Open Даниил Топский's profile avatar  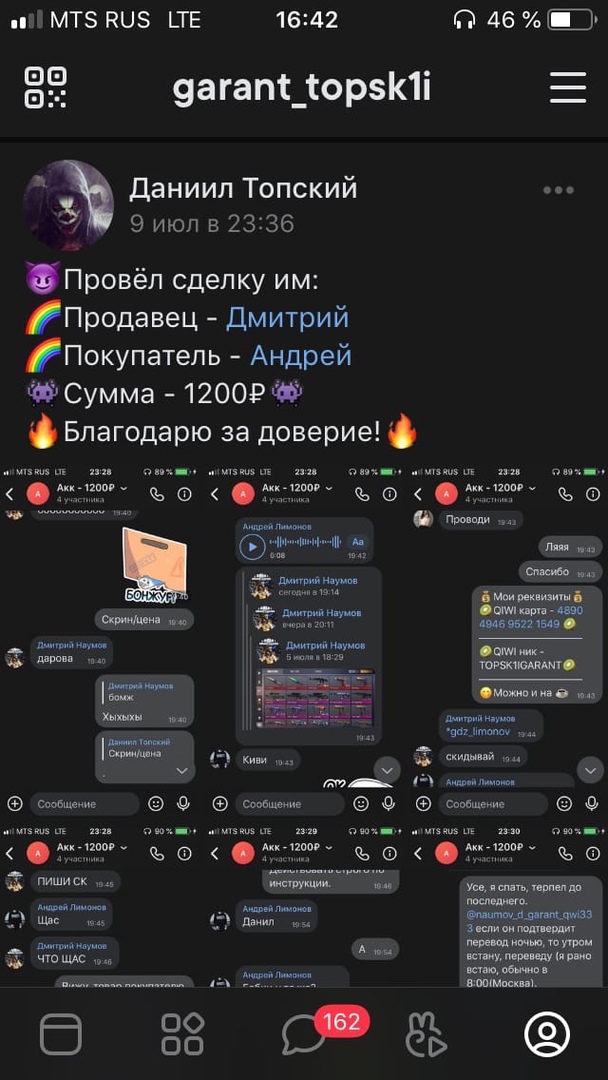click(68, 204)
